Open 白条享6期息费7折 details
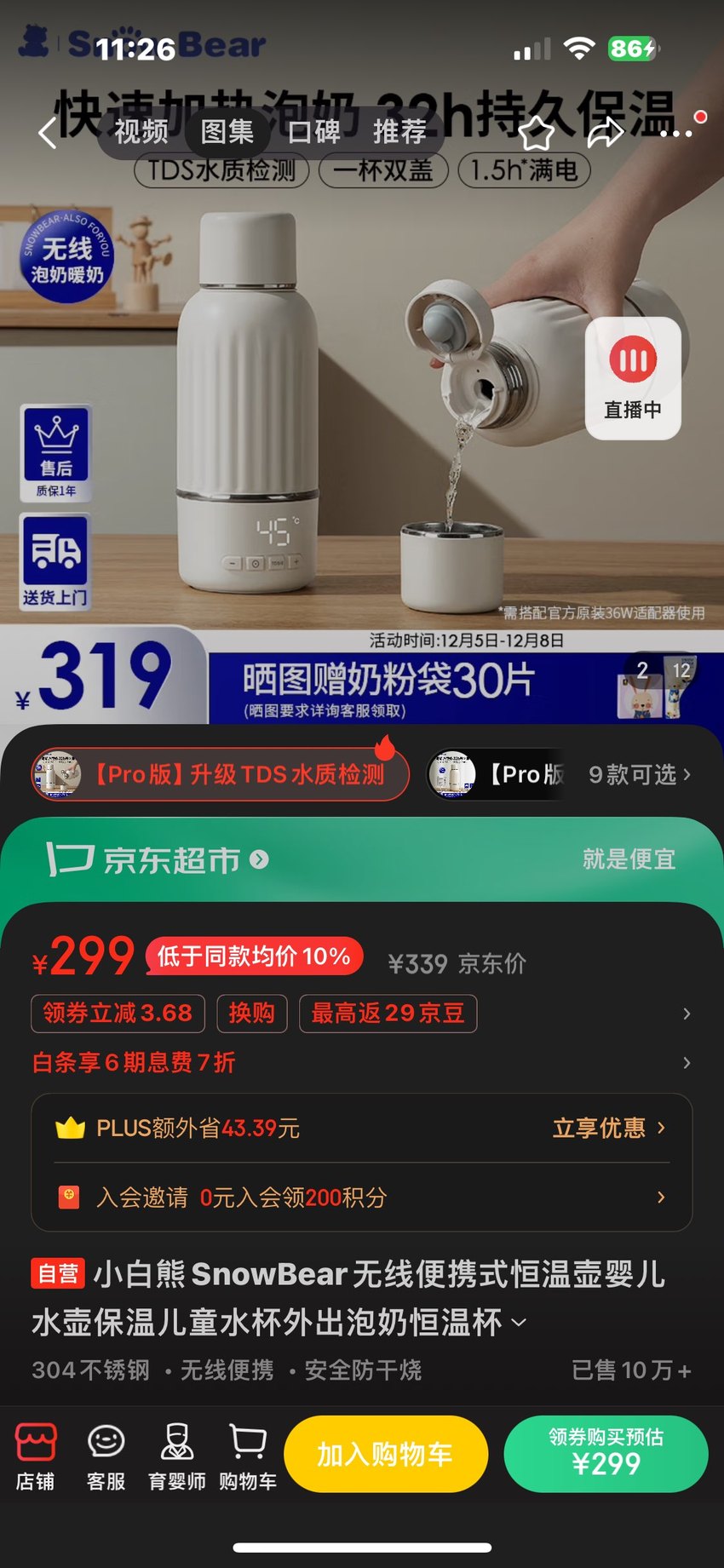Screen dimensions: 724x1568 pyautogui.click(x=362, y=1062)
